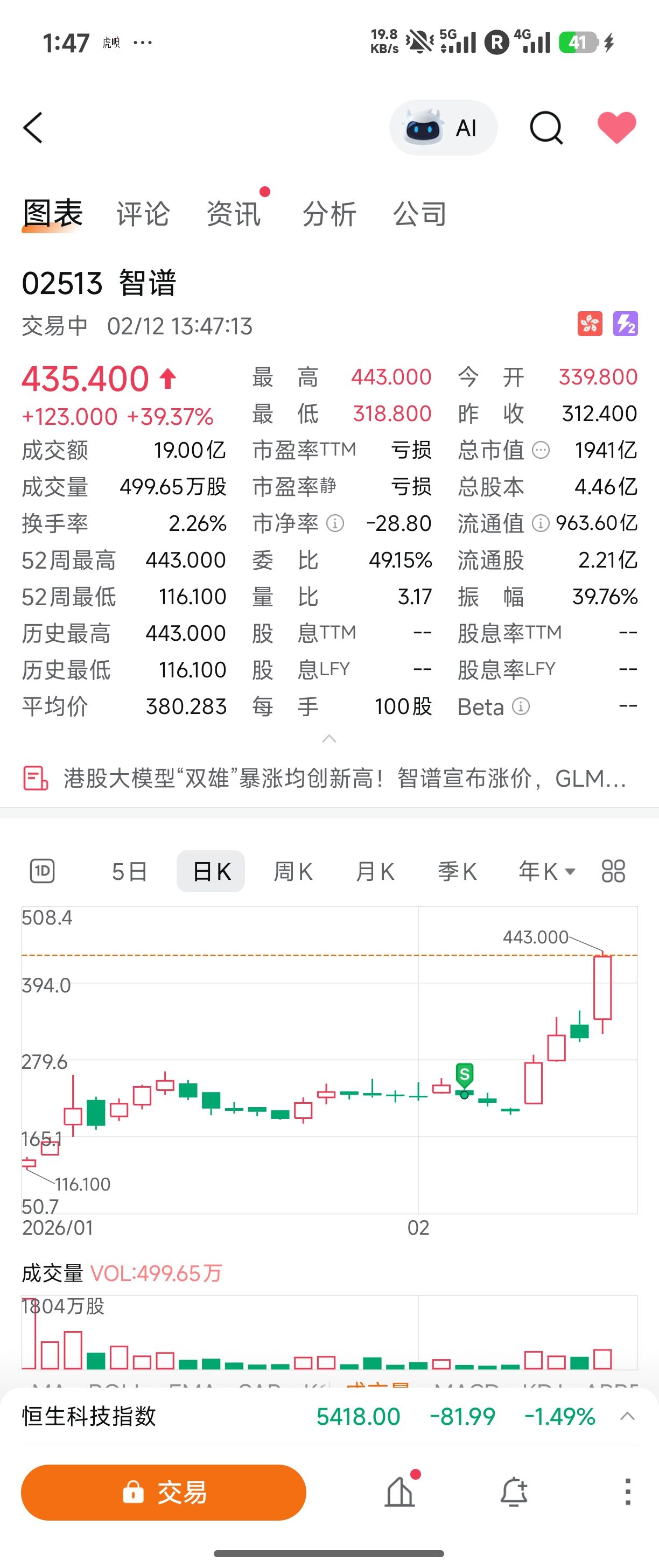Switch to the 资讯 tab

(234, 214)
